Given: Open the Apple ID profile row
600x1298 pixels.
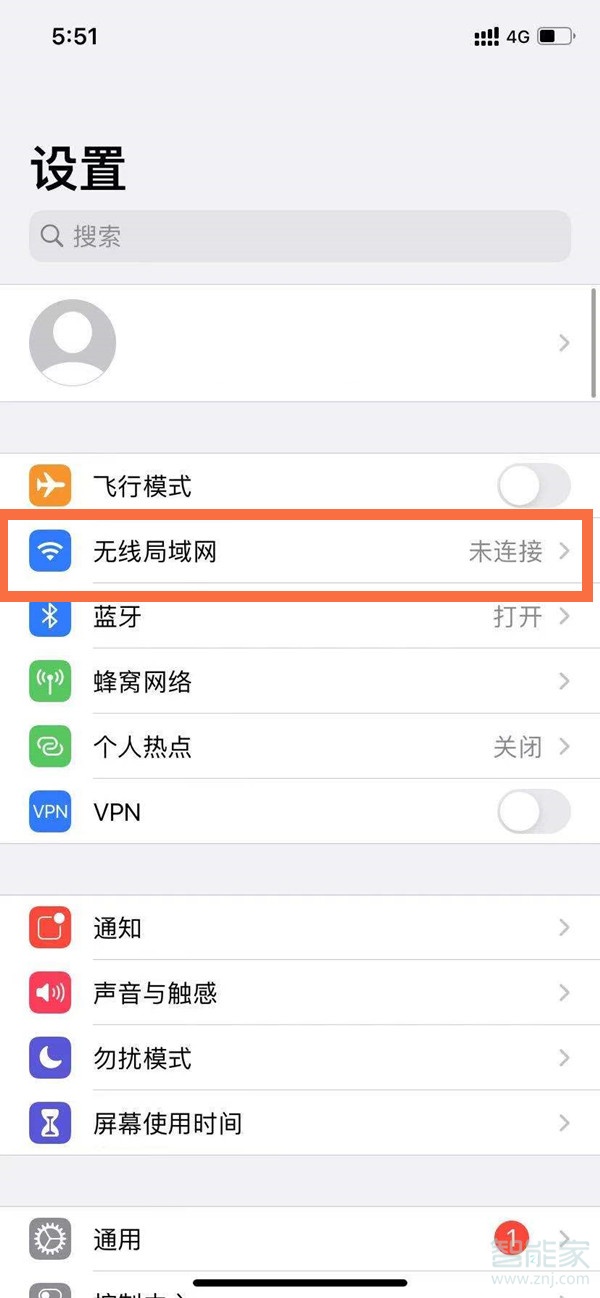Looking at the screenshot, I should coord(300,343).
